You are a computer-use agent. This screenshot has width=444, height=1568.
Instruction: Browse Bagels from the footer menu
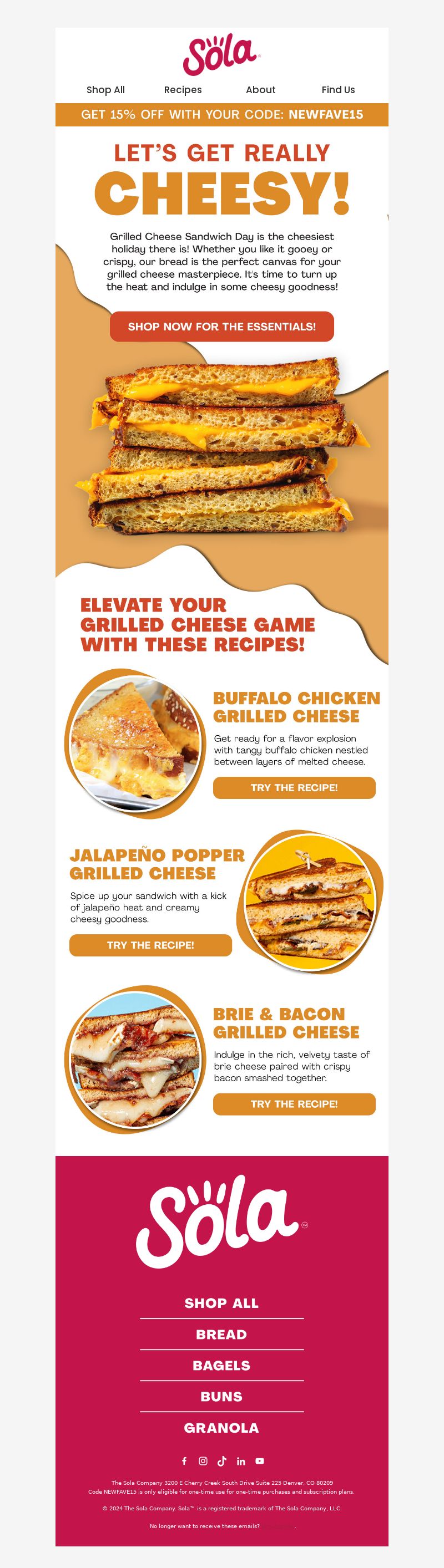221,1365
